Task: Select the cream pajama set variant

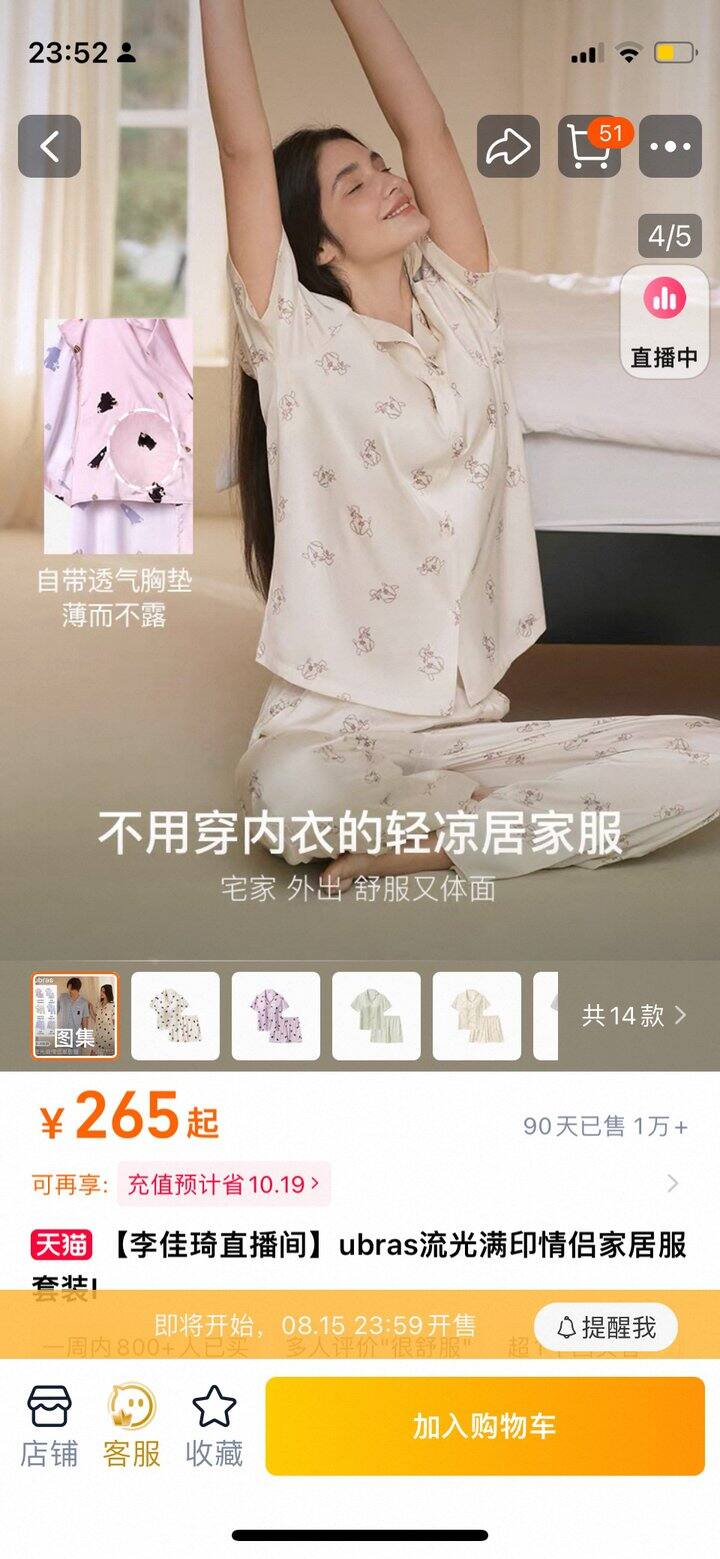Action: [x=477, y=1015]
